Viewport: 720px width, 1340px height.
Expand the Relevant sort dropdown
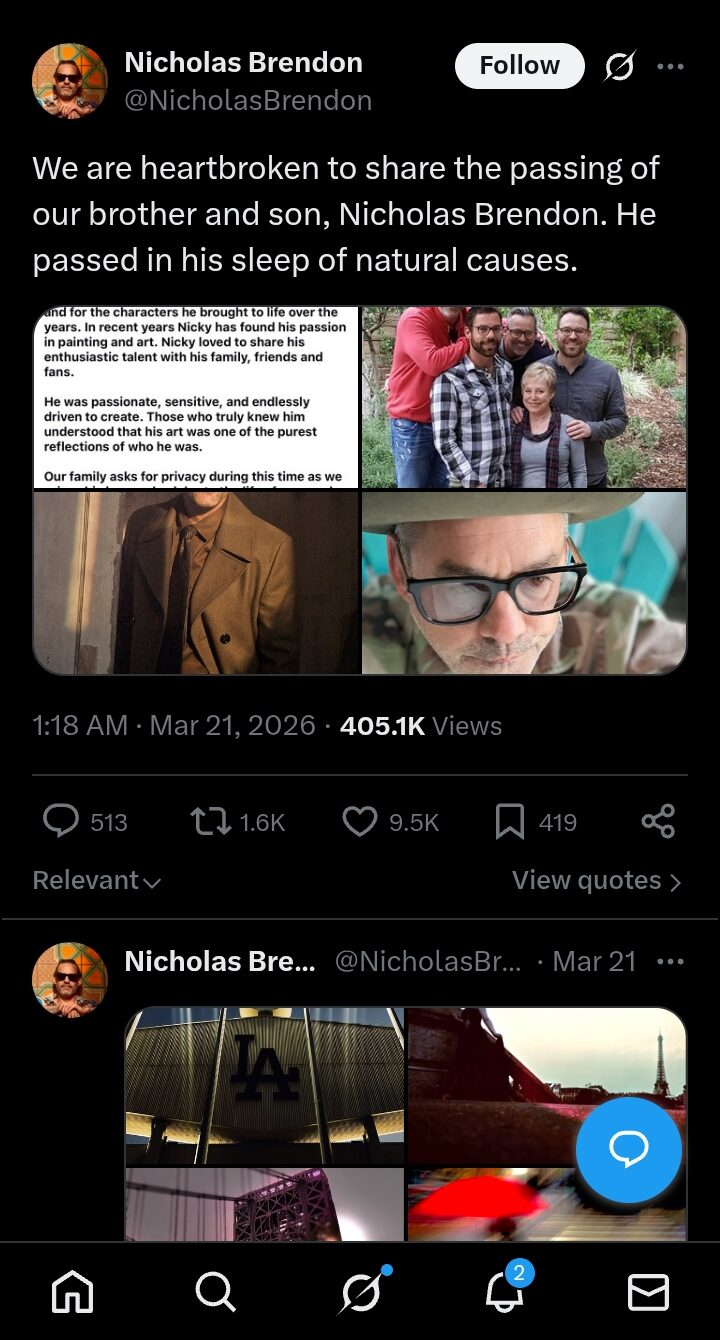point(97,880)
